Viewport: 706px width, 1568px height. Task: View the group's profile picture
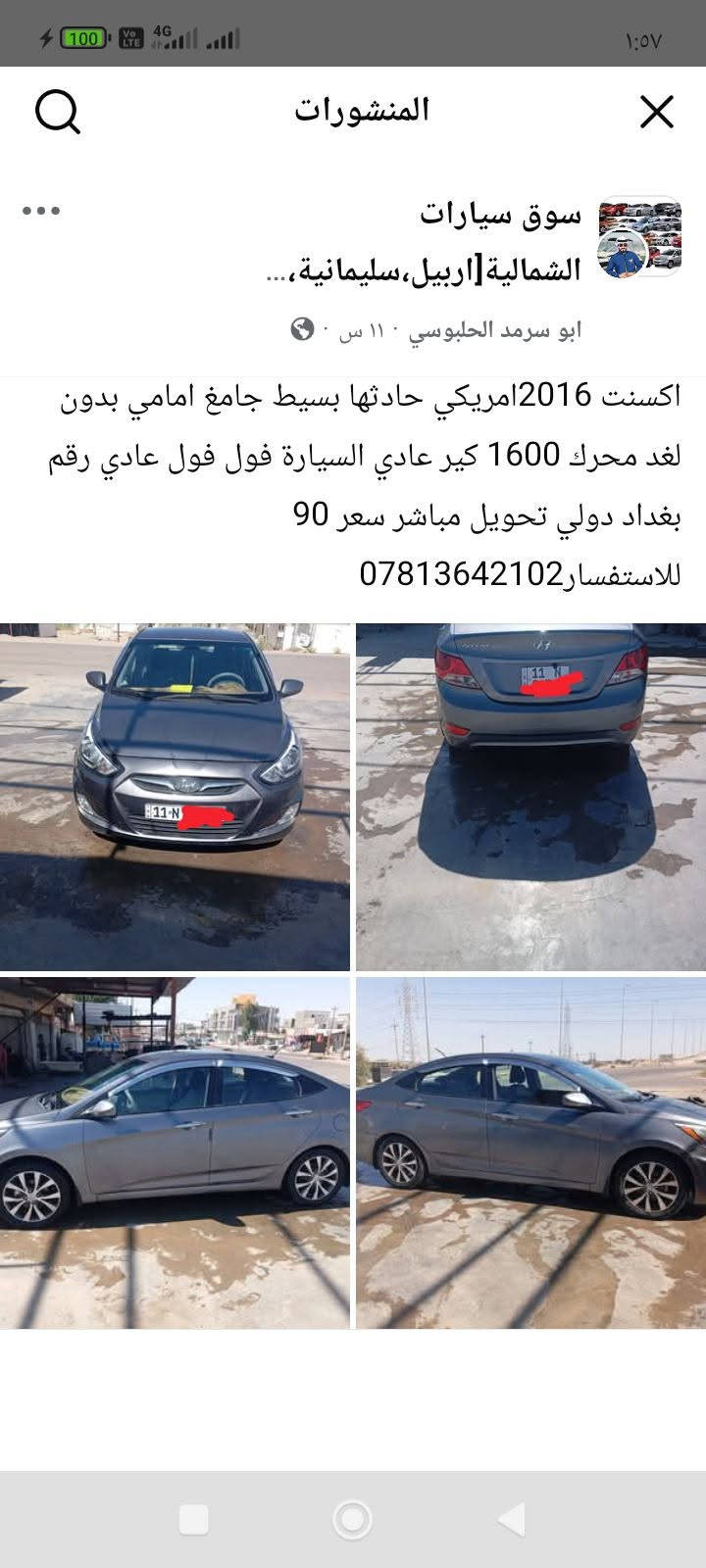click(640, 237)
